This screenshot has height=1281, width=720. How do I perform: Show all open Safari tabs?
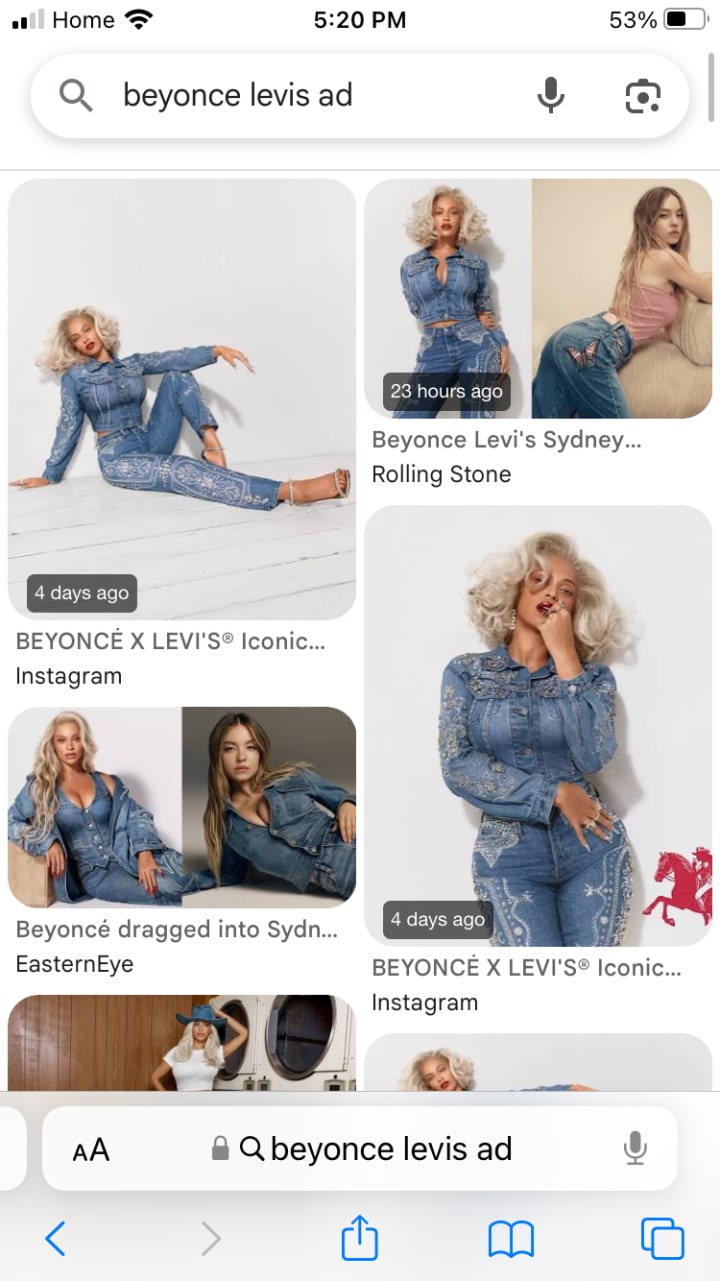coord(662,1240)
